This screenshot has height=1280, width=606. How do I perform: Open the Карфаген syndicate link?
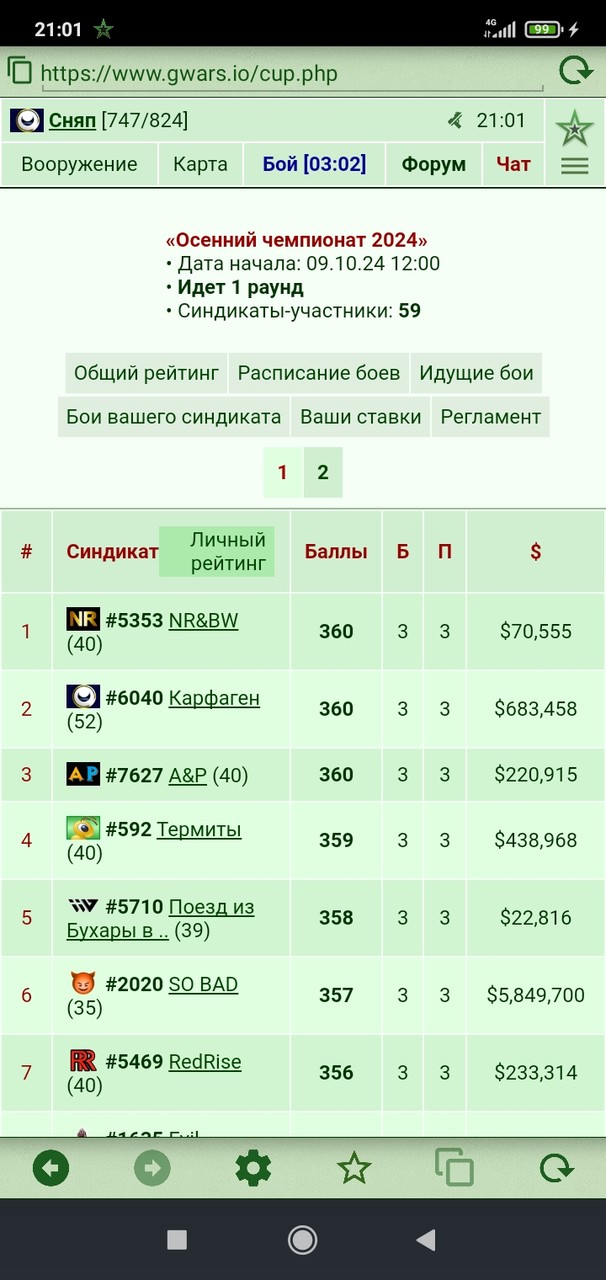(214, 698)
